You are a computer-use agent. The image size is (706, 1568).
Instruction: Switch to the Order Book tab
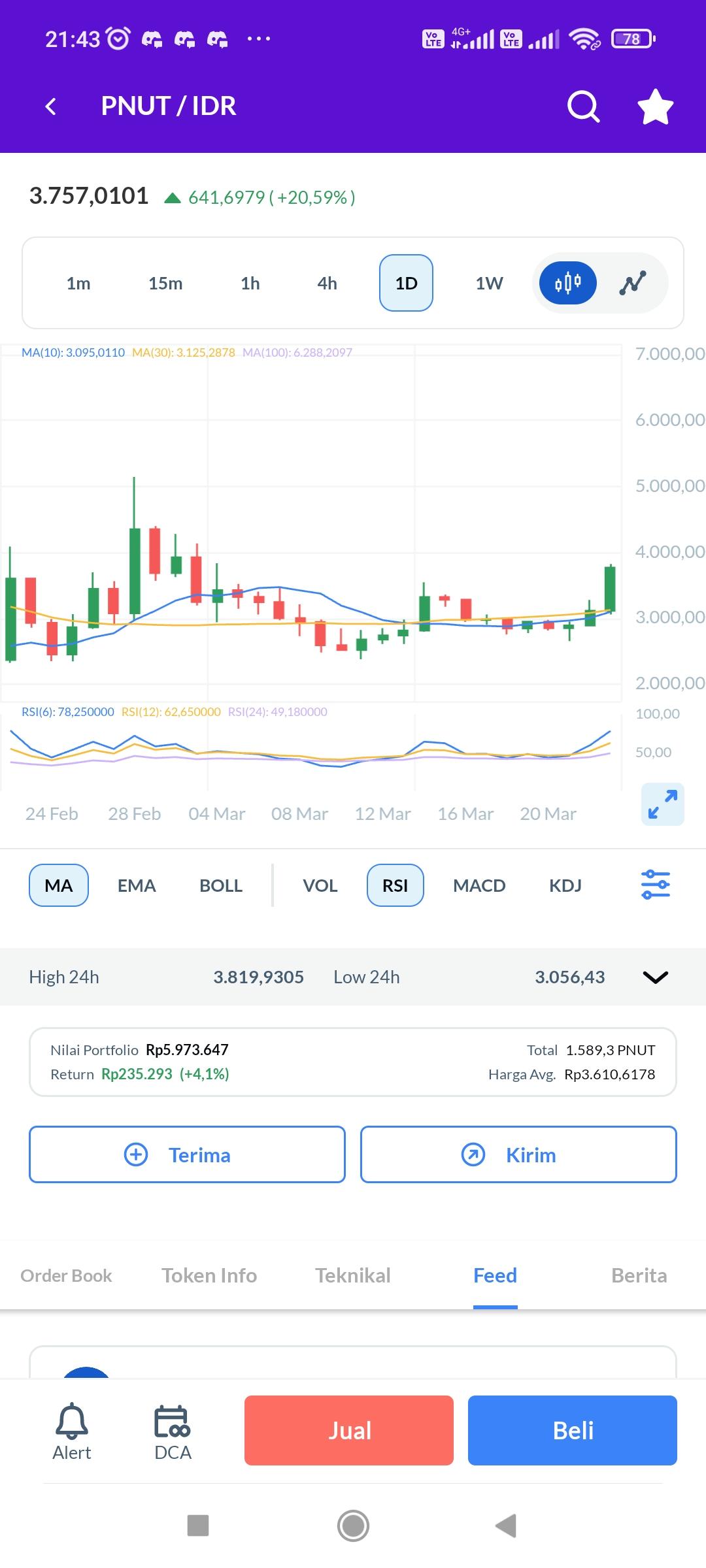[x=66, y=1275]
